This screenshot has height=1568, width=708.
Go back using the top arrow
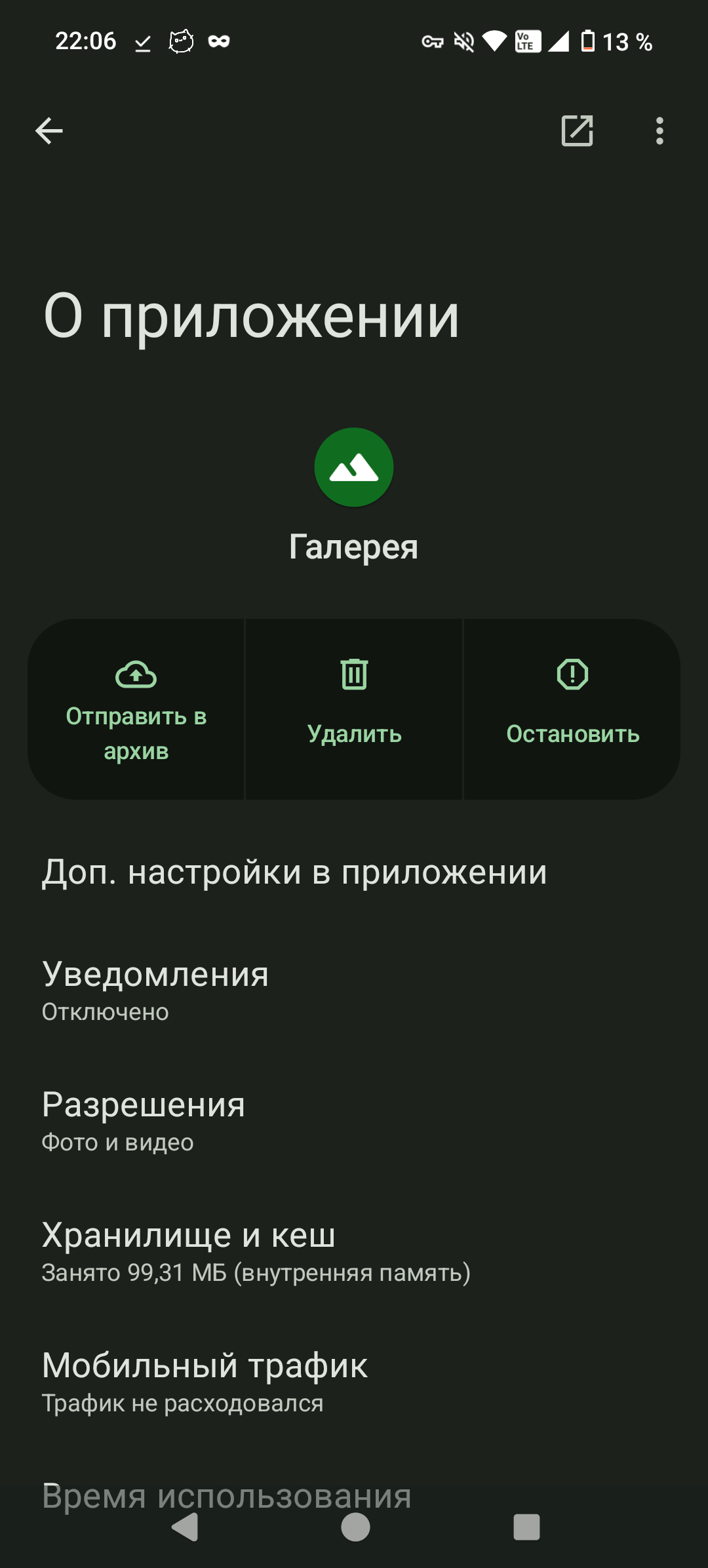point(49,131)
